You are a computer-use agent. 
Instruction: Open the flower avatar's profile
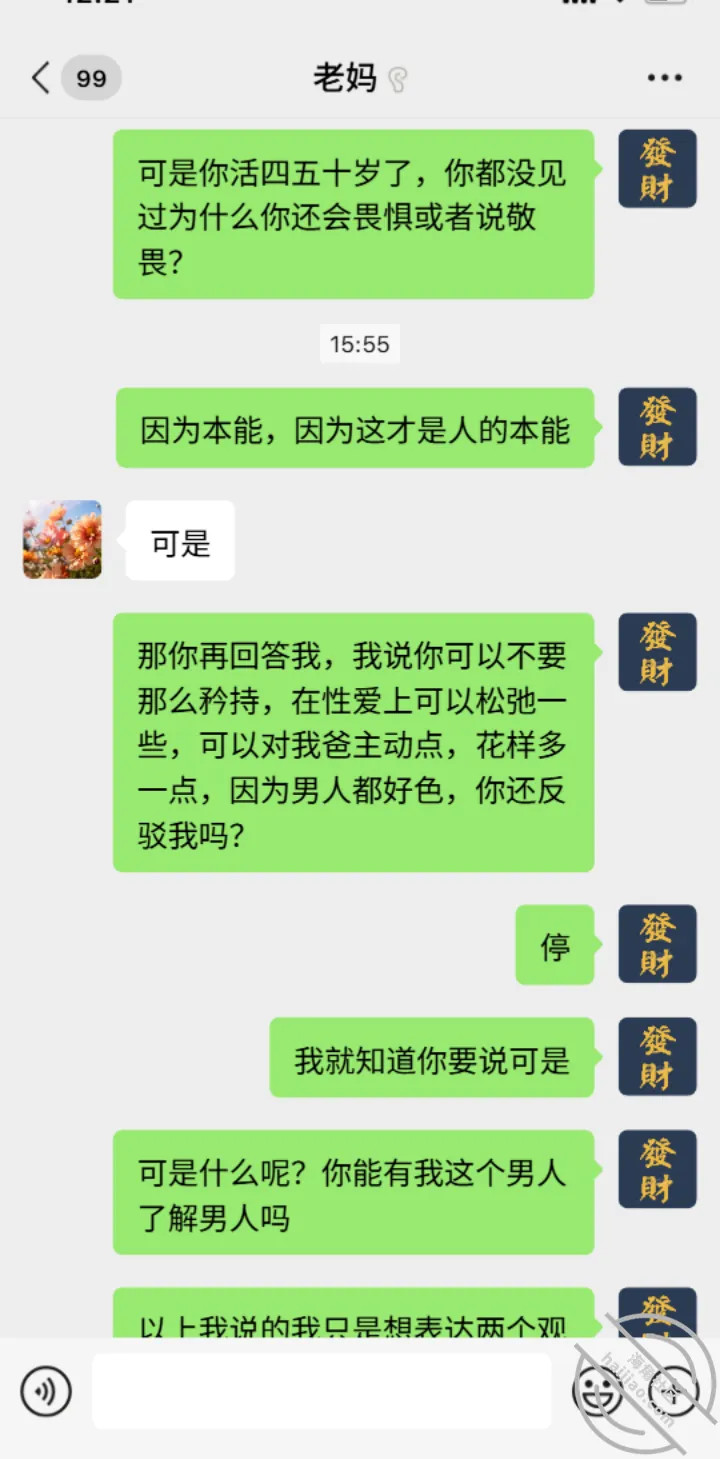tap(62, 540)
